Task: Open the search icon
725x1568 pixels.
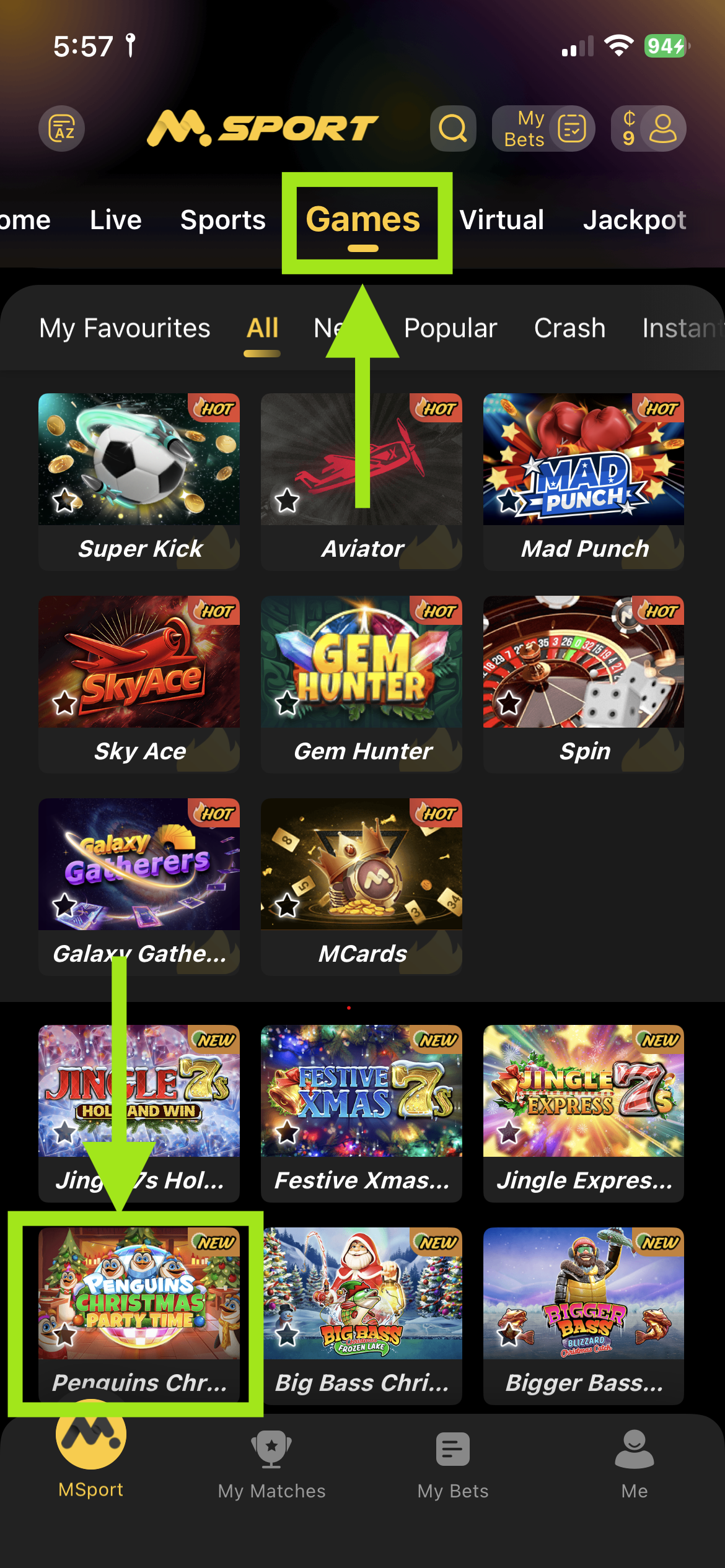Action: [453, 128]
